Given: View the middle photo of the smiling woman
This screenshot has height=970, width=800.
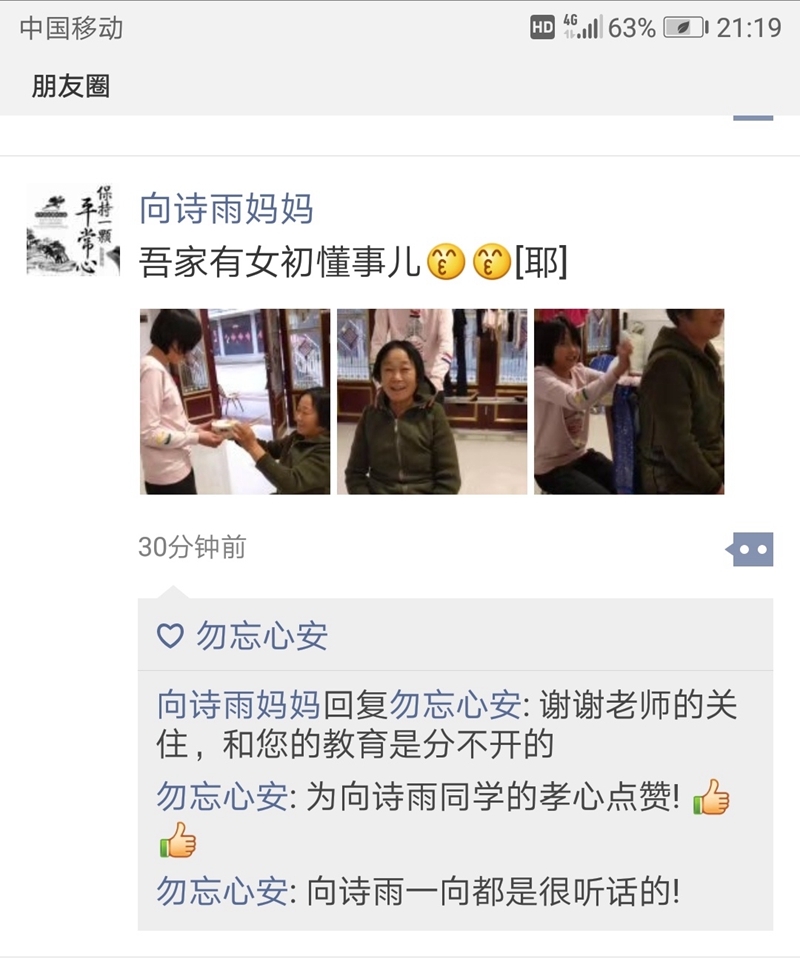Looking at the screenshot, I should click(431, 401).
